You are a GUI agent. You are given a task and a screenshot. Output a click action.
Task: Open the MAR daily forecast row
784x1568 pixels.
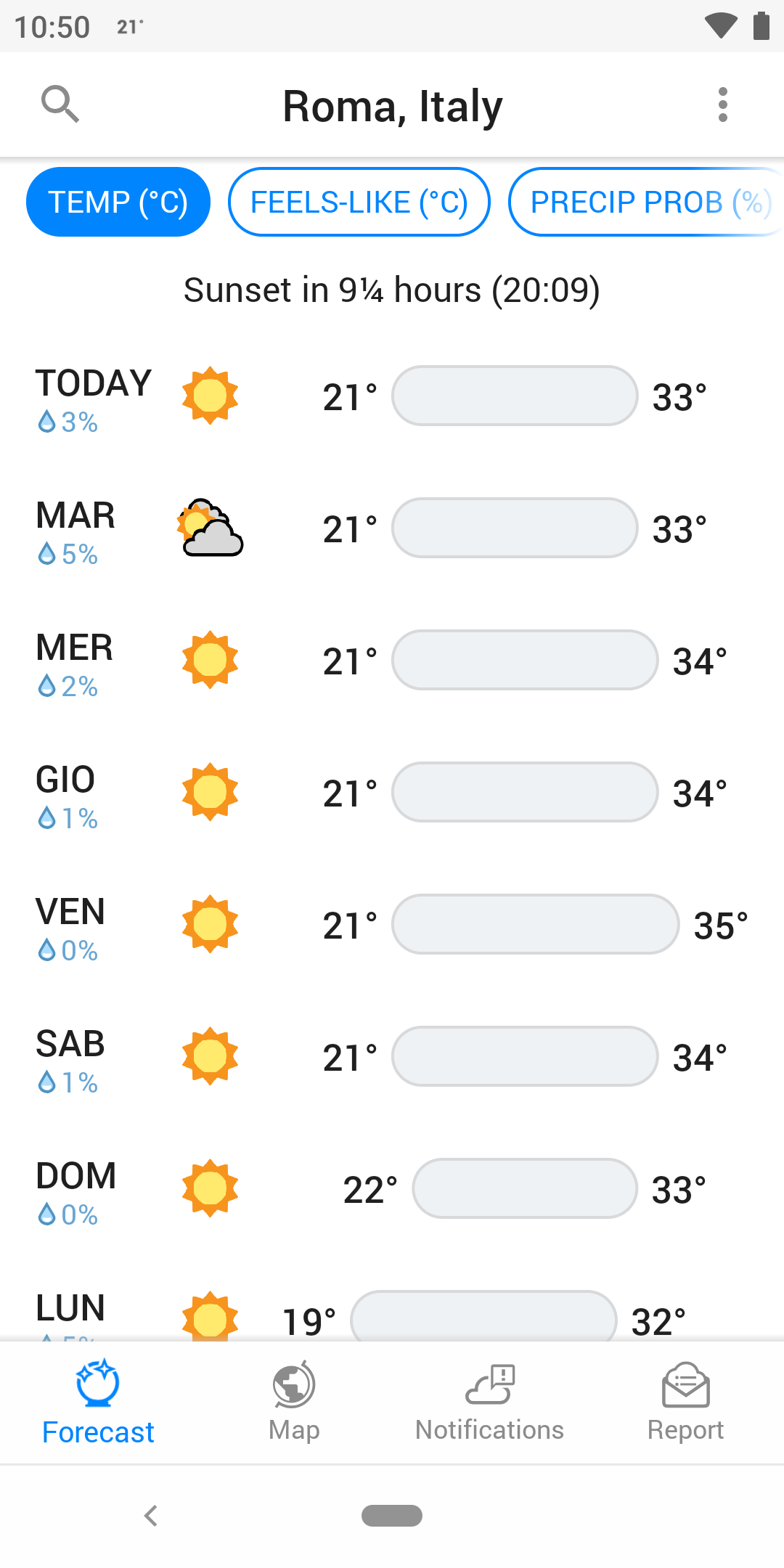click(392, 528)
